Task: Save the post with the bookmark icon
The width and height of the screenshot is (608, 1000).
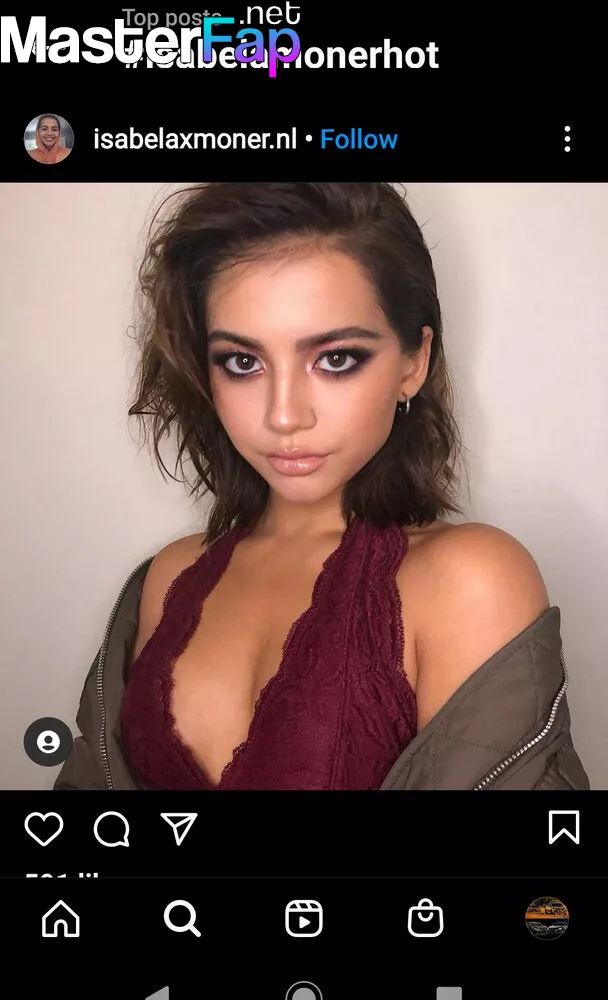Action: (564, 827)
